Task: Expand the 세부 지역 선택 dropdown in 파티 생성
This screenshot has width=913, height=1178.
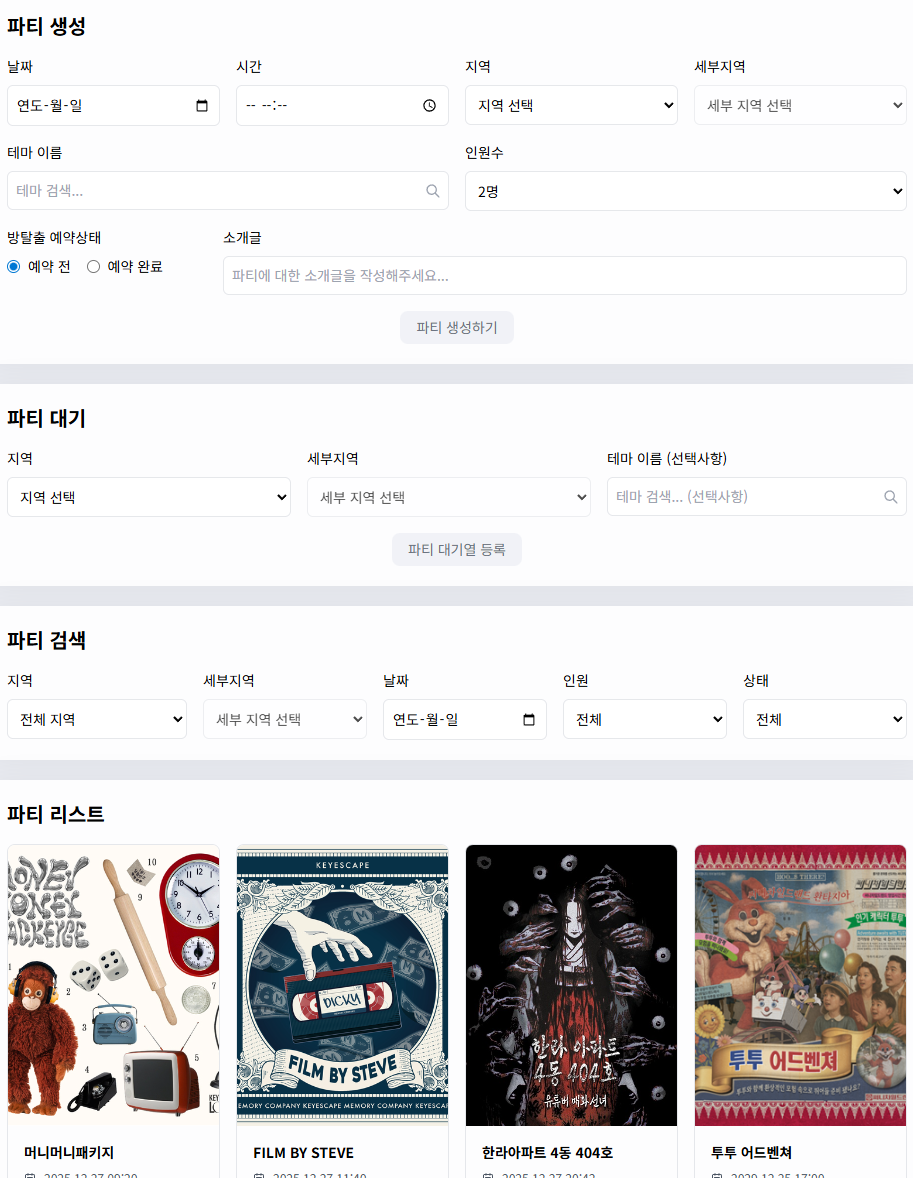Action: (800, 105)
